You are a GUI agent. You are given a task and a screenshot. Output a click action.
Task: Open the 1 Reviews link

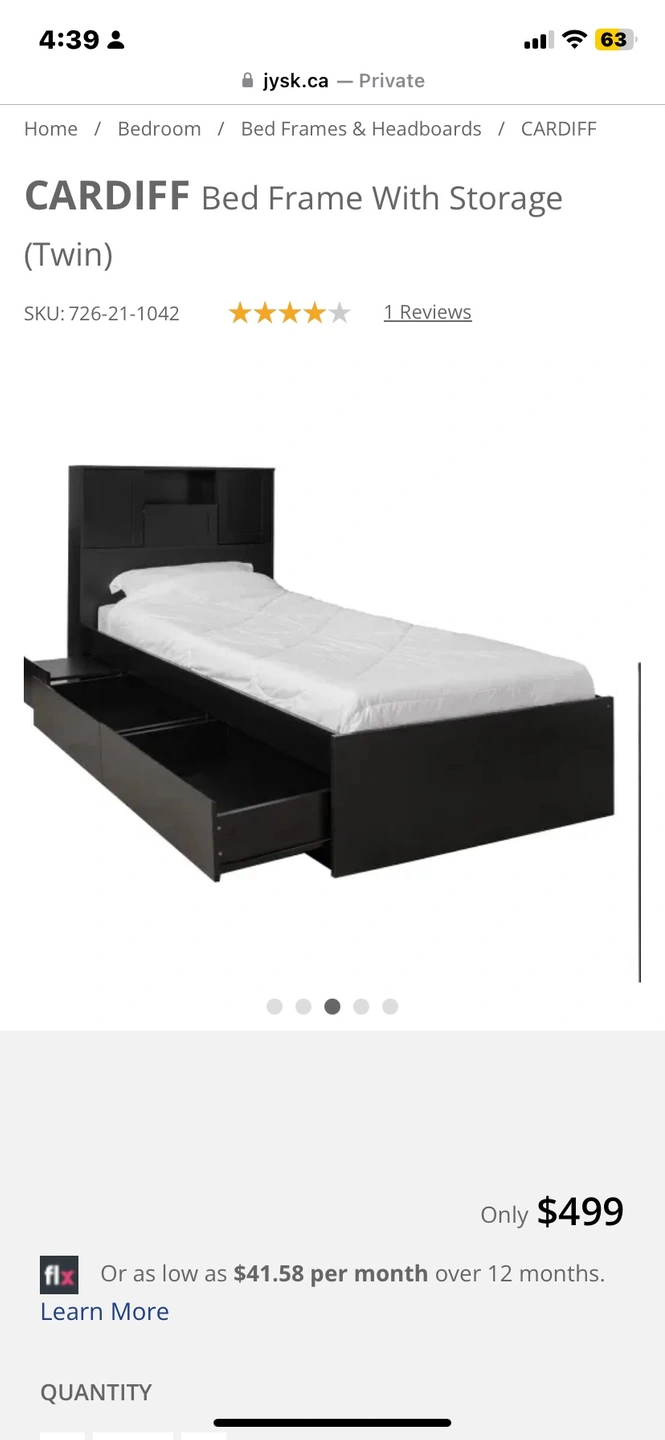(427, 312)
